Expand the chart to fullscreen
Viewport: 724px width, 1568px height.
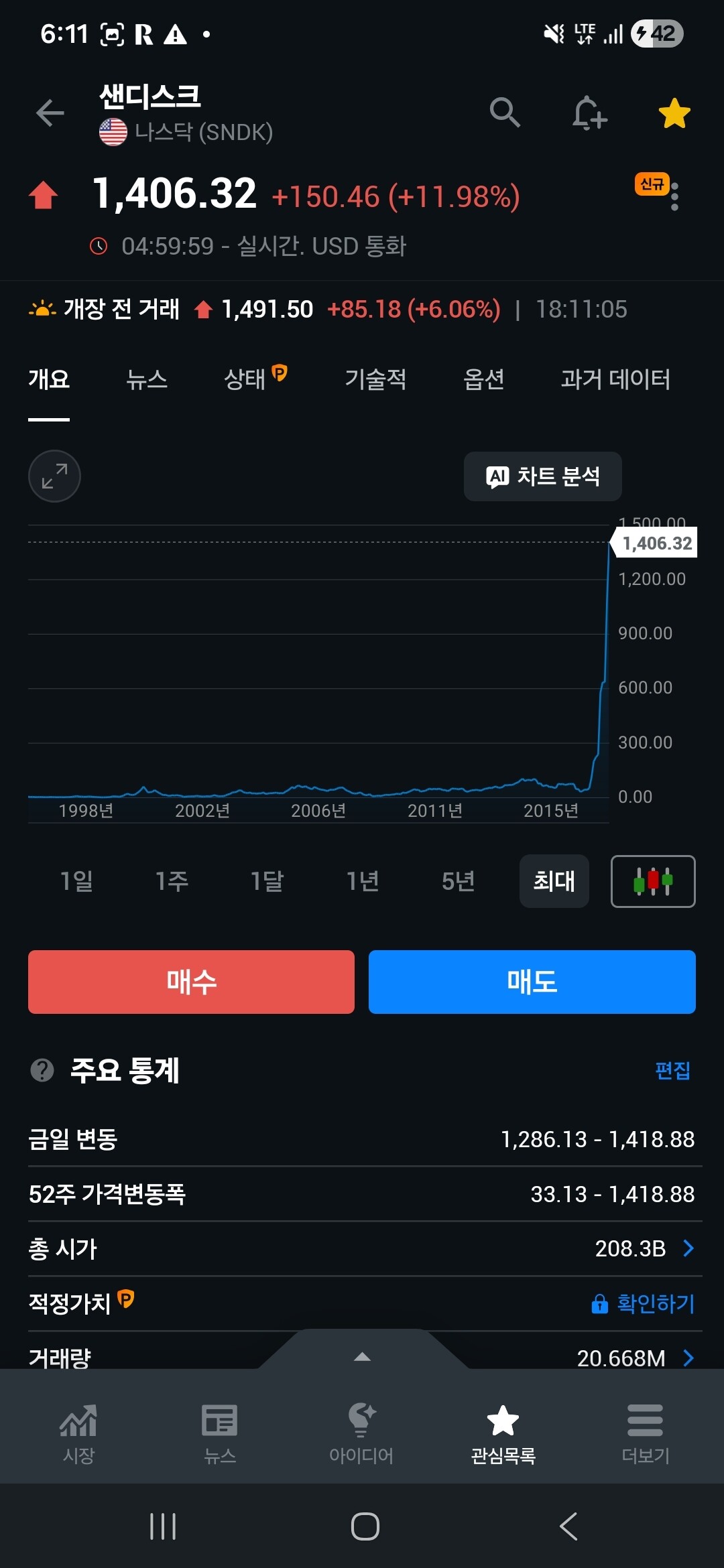tap(54, 476)
